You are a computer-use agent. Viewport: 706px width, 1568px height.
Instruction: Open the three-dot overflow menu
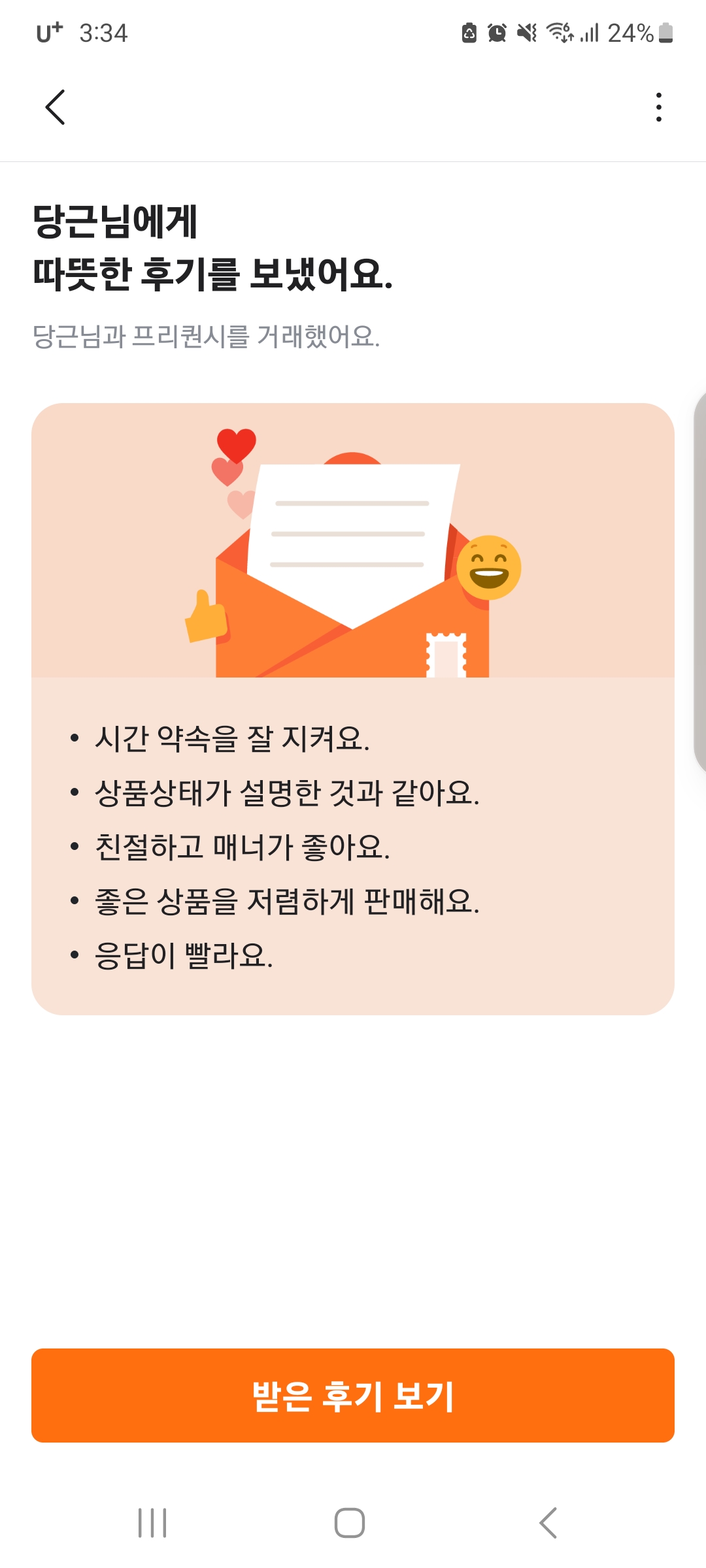tap(658, 107)
